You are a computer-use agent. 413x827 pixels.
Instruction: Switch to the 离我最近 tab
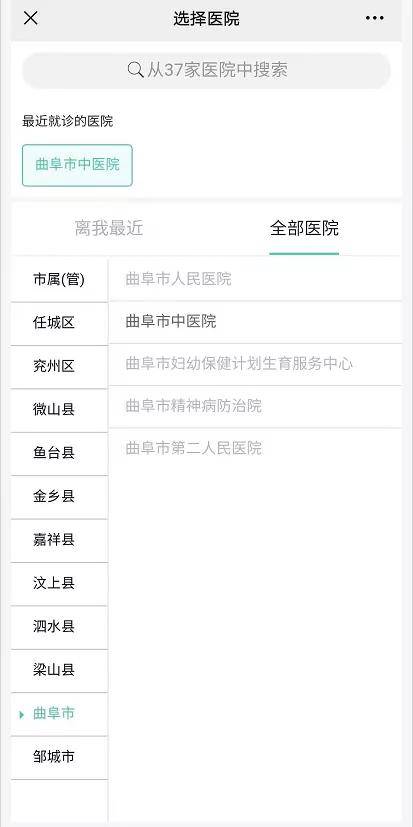[x=109, y=228]
